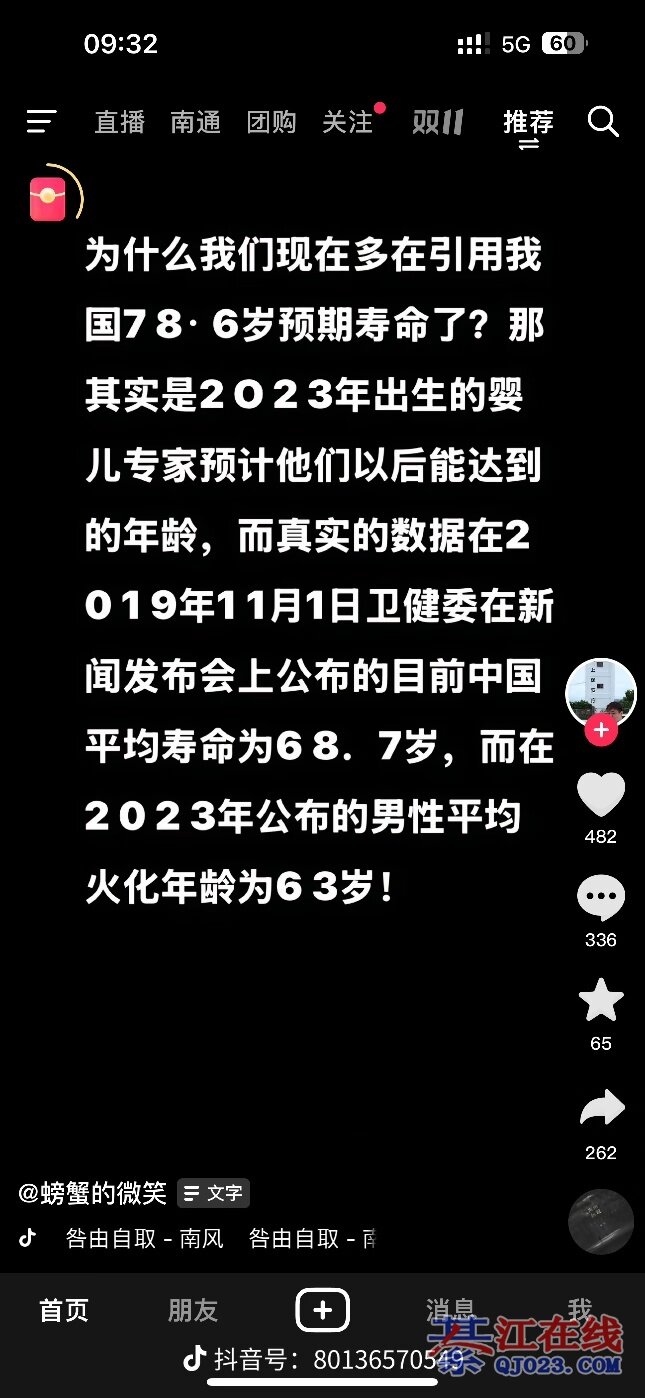Open the search magnifier
Image resolution: width=645 pixels, height=1398 pixels.
point(603,122)
